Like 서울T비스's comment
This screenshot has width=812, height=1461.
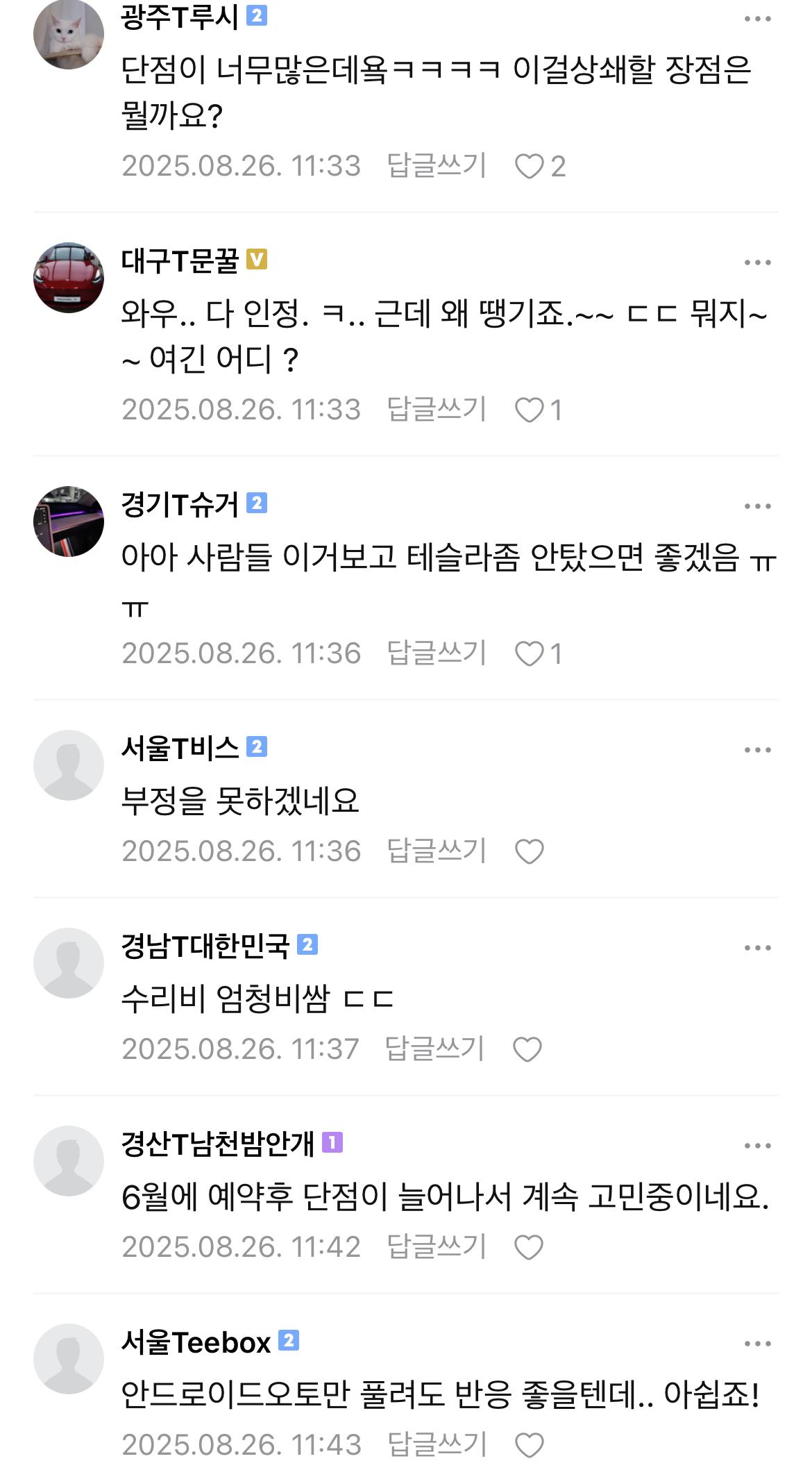(x=529, y=852)
